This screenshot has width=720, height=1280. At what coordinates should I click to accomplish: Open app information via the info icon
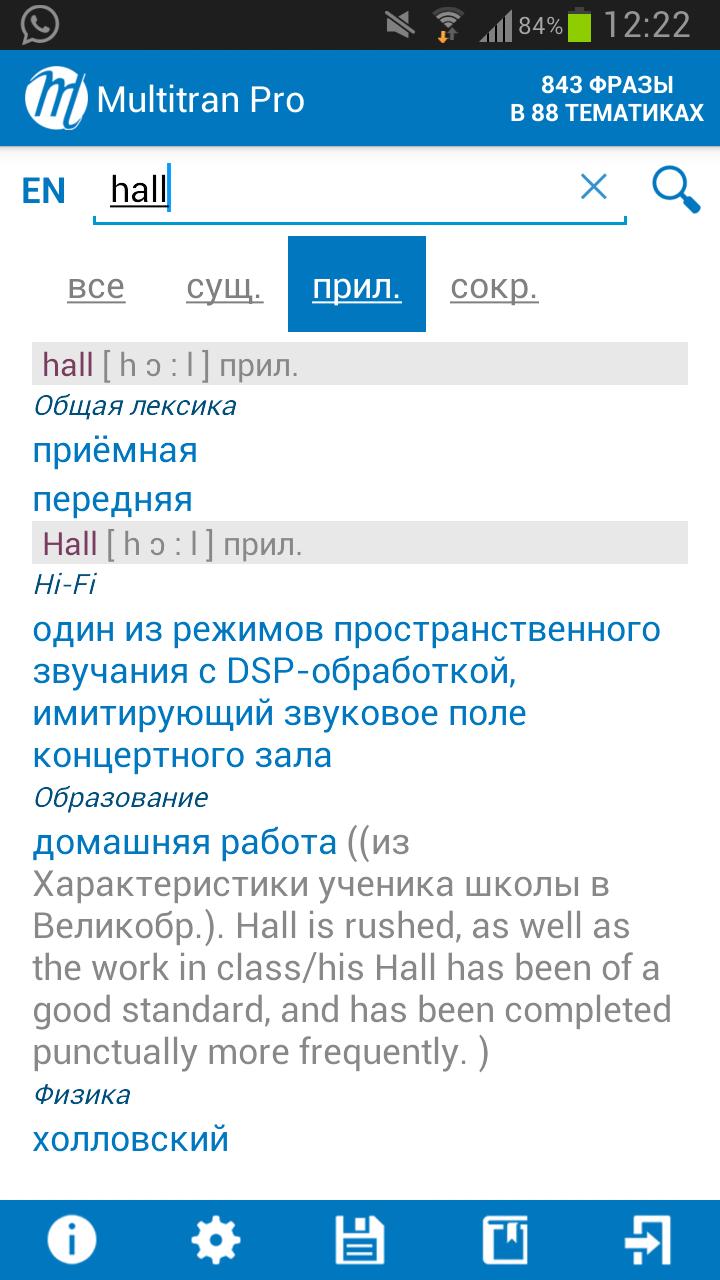(72, 1240)
